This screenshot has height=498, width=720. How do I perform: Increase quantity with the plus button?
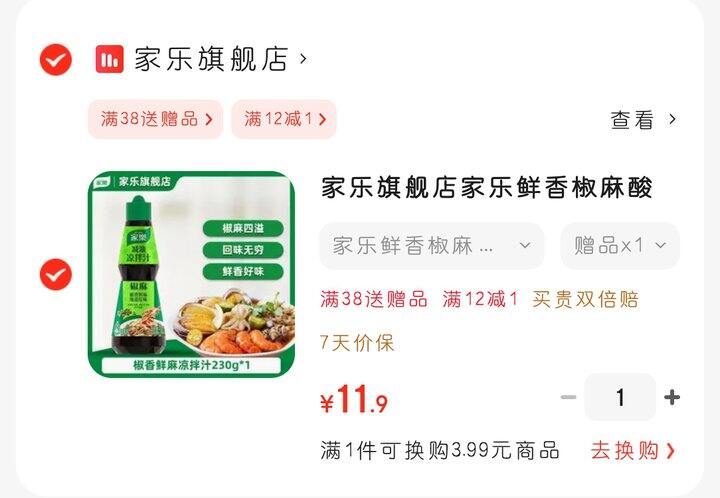coord(672,398)
